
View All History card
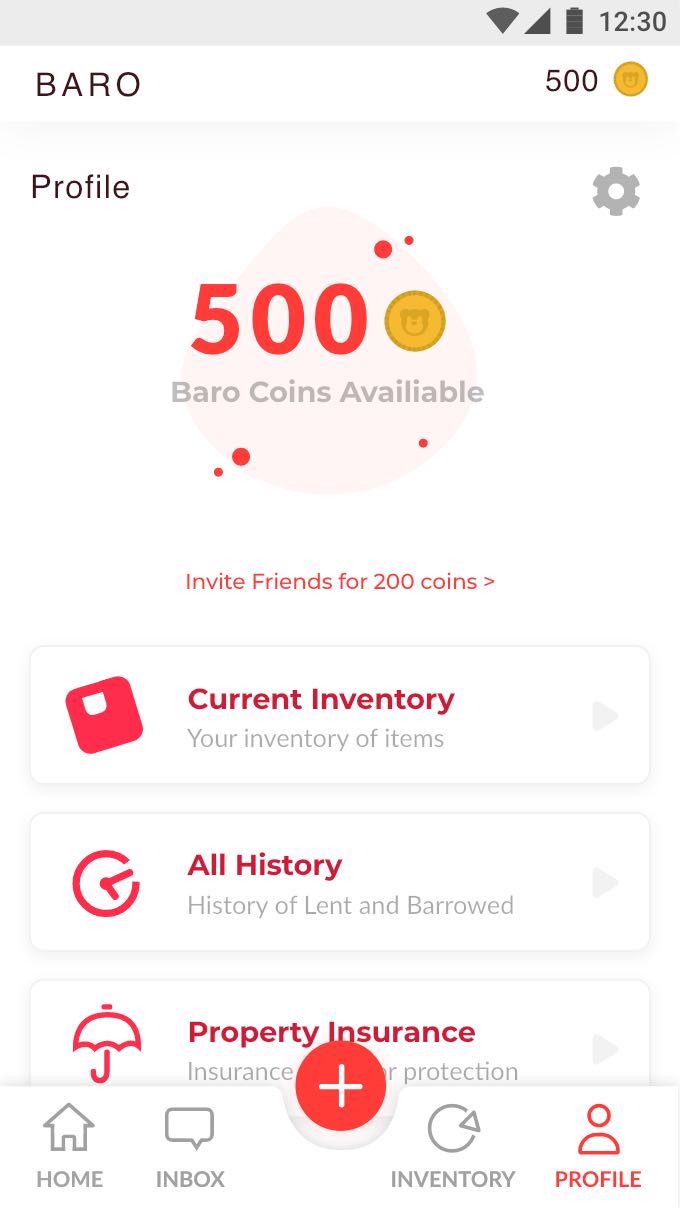pos(340,882)
